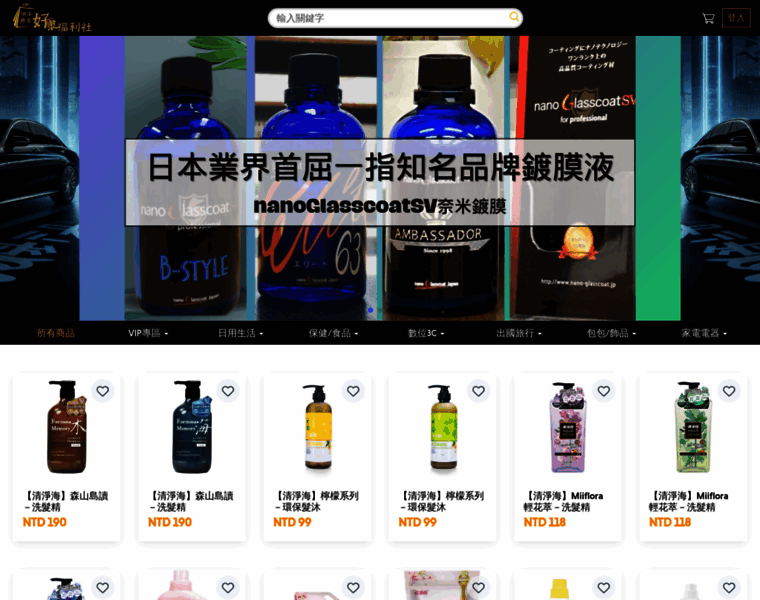This screenshot has height=600, width=760.
Task: Expand the 日用生活 menu
Action: pos(240,333)
